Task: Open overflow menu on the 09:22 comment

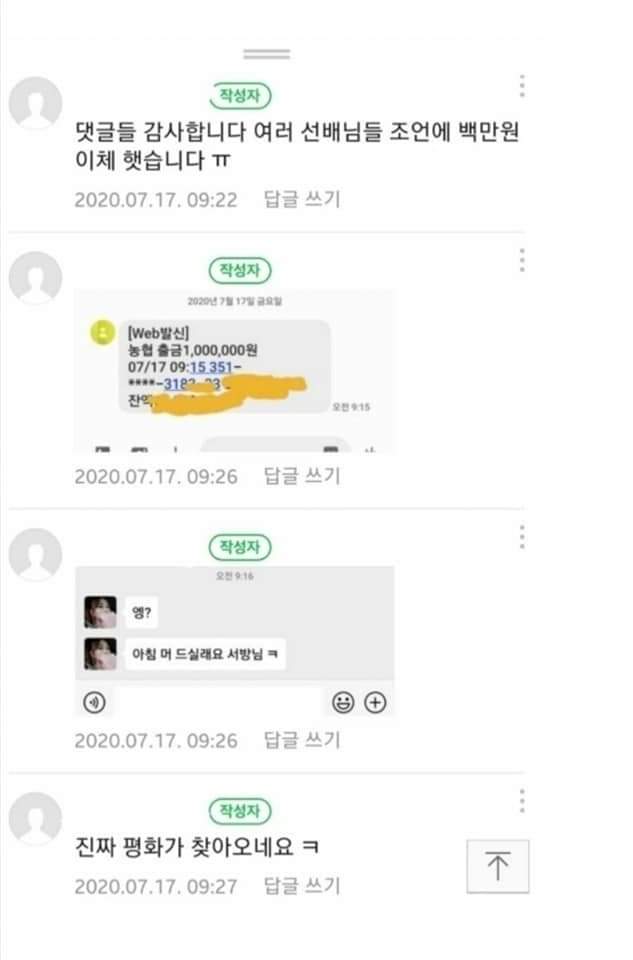Action: (x=522, y=85)
